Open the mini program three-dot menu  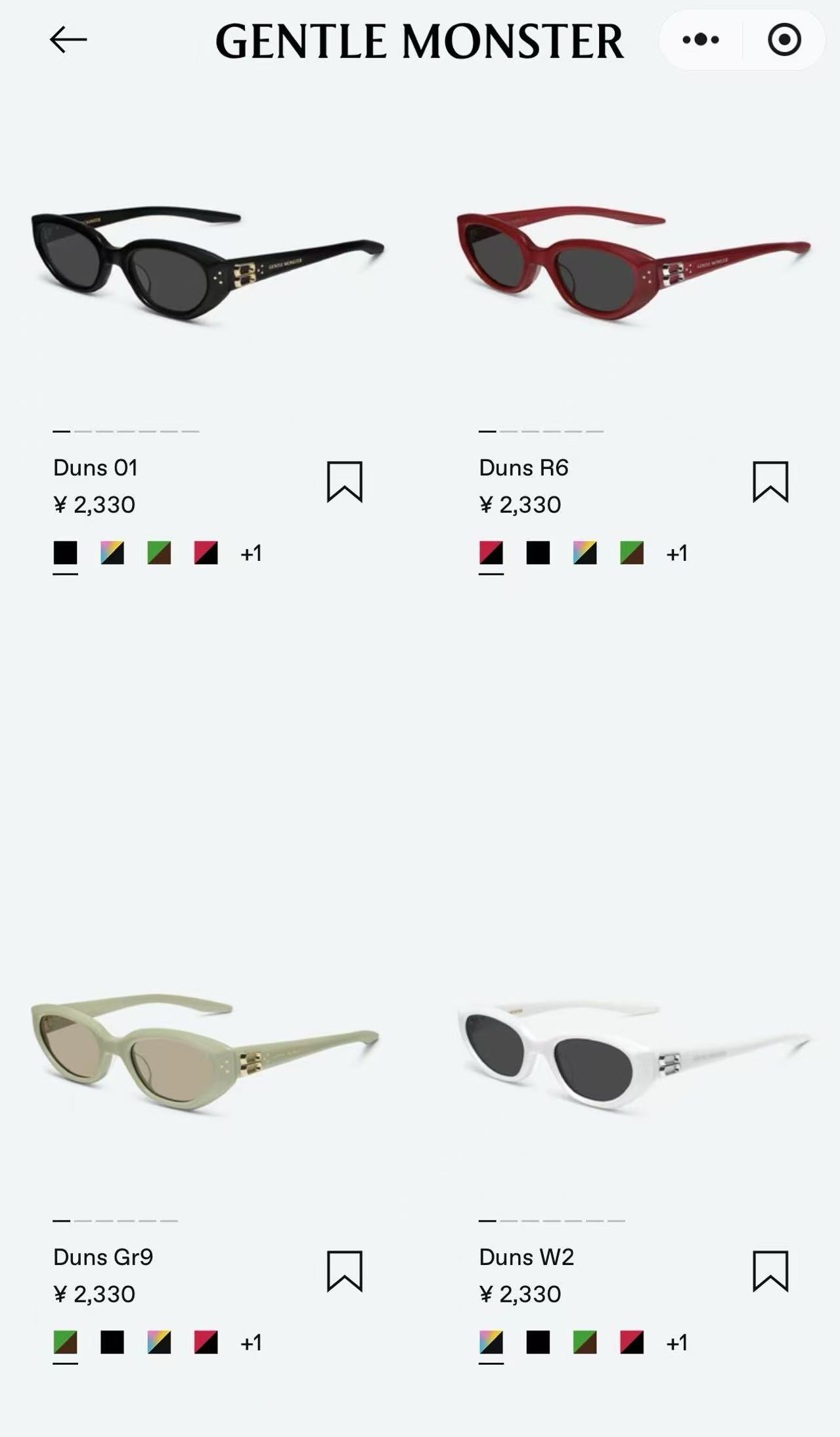(701, 40)
